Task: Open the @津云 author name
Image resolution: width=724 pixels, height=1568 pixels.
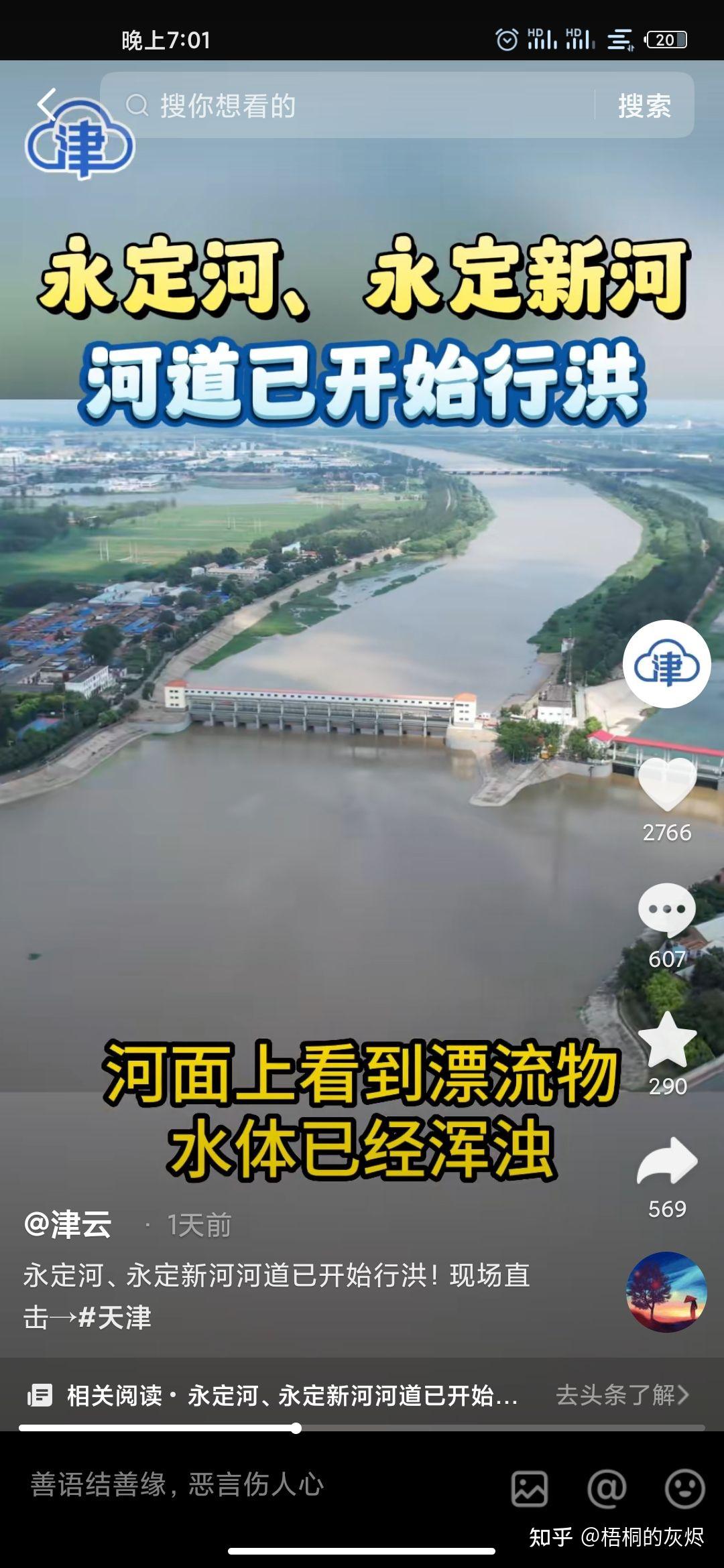Action: (68, 1224)
